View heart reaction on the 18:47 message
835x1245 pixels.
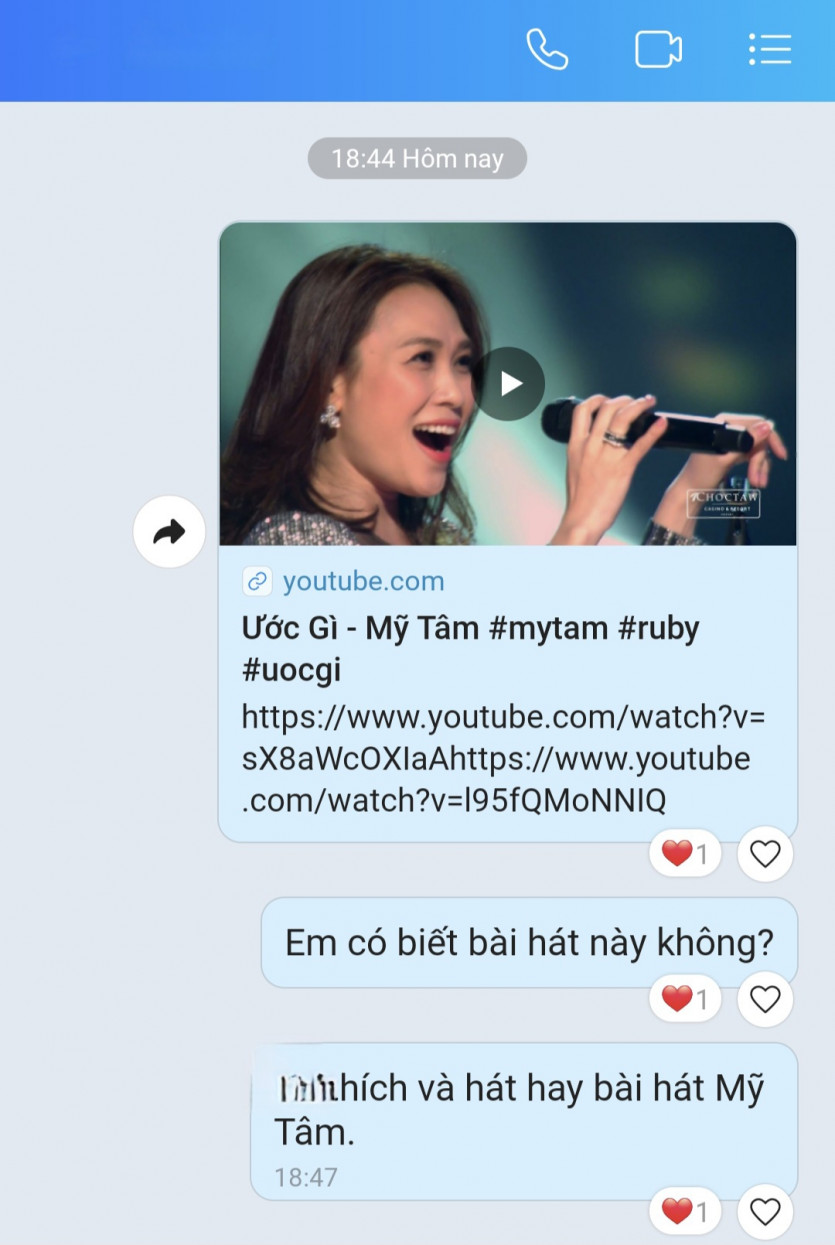pyautogui.click(x=685, y=1212)
